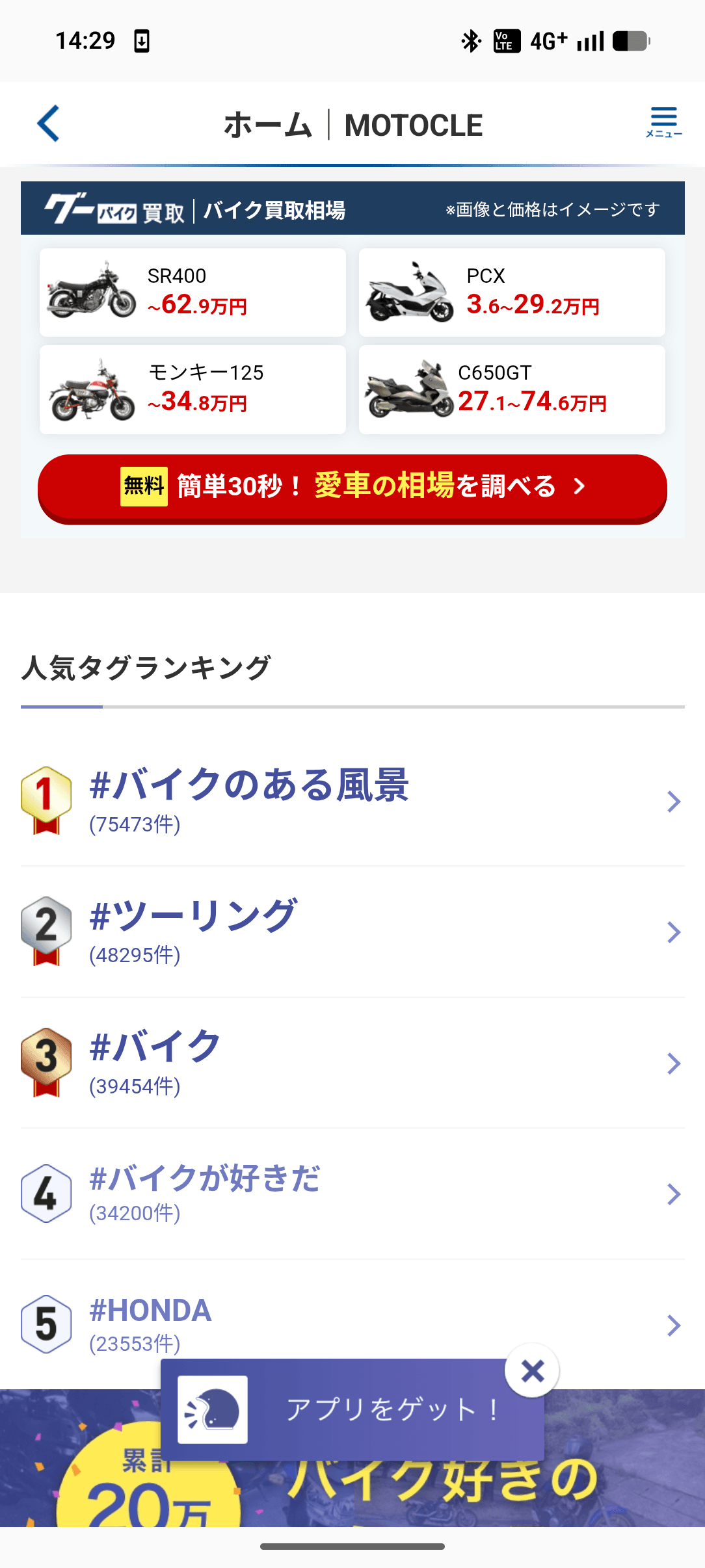This screenshot has height=1568, width=705.
Task: Tap the red 愛車の相場を調べる button
Action: point(352,488)
